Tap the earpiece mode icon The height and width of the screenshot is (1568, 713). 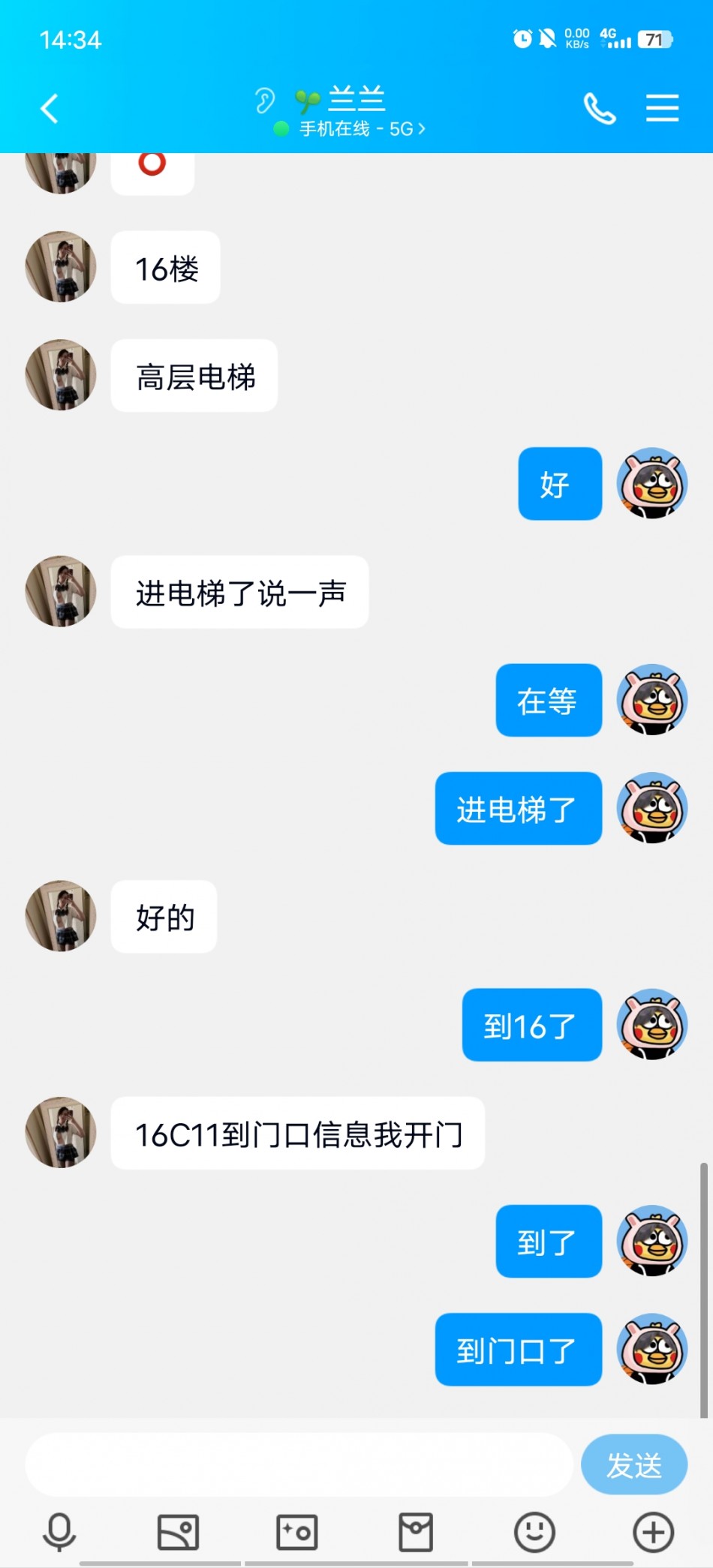(x=264, y=101)
